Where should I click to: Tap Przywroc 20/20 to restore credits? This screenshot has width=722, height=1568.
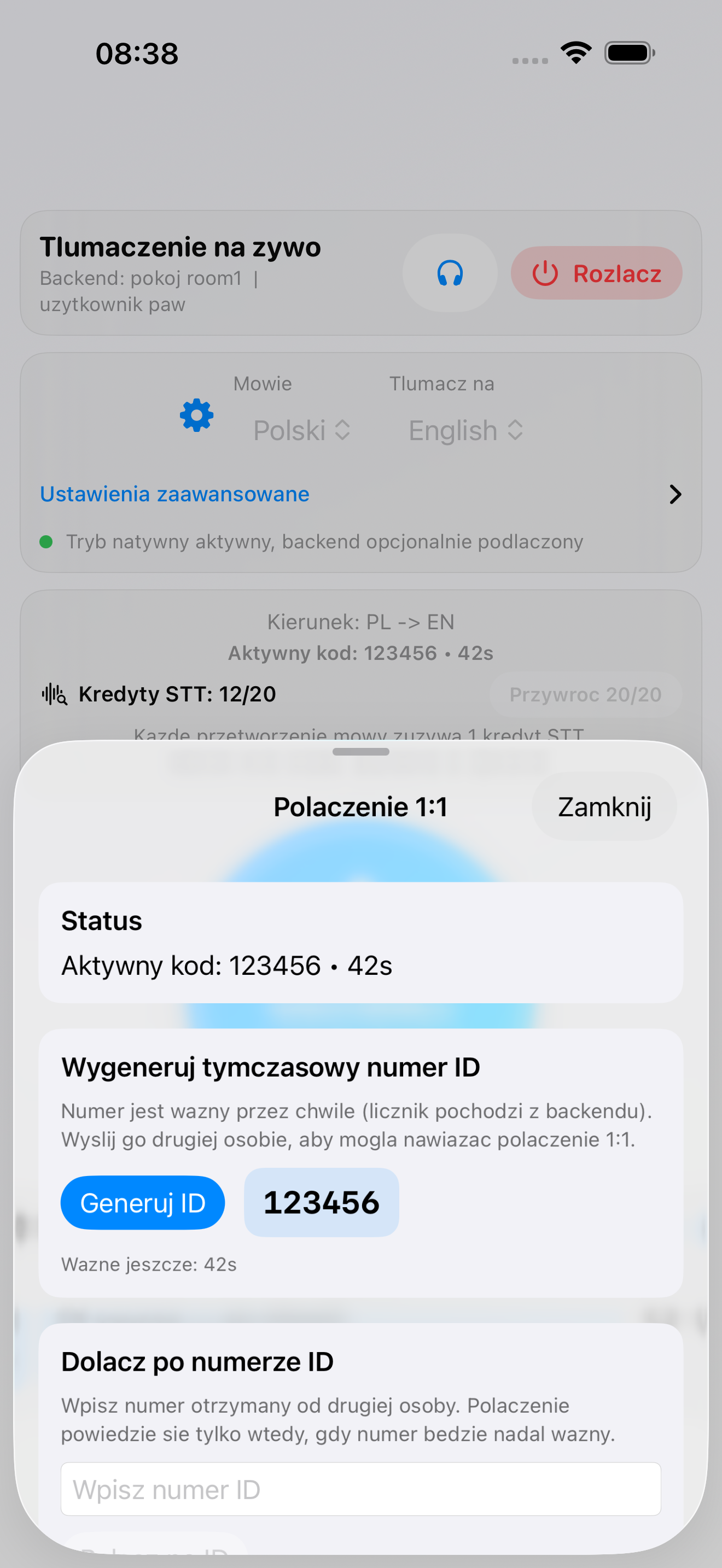coord(585,694)
